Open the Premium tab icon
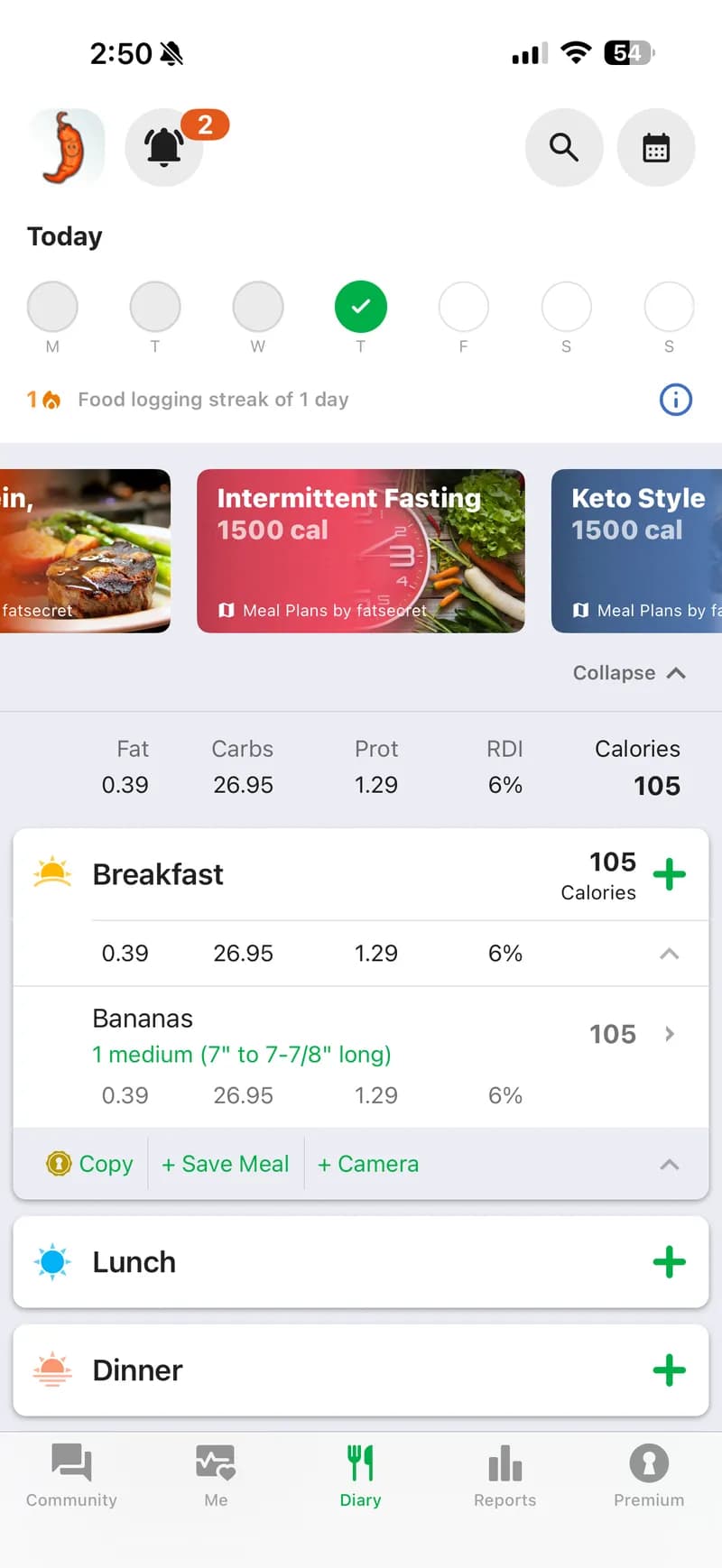The image size is (722, 1568). (x=649, y=1462)
